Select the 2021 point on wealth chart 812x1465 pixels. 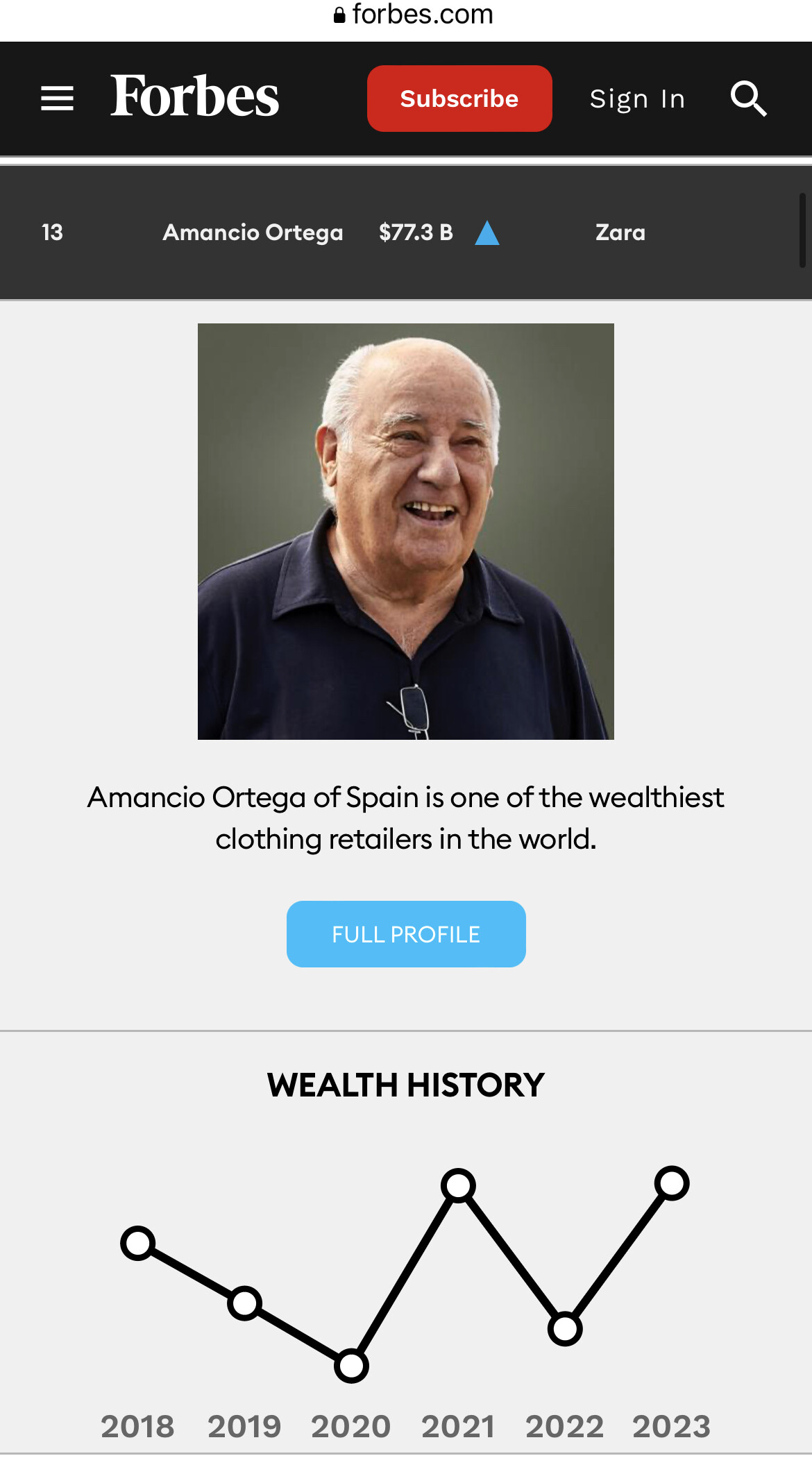pos(458,1185)
